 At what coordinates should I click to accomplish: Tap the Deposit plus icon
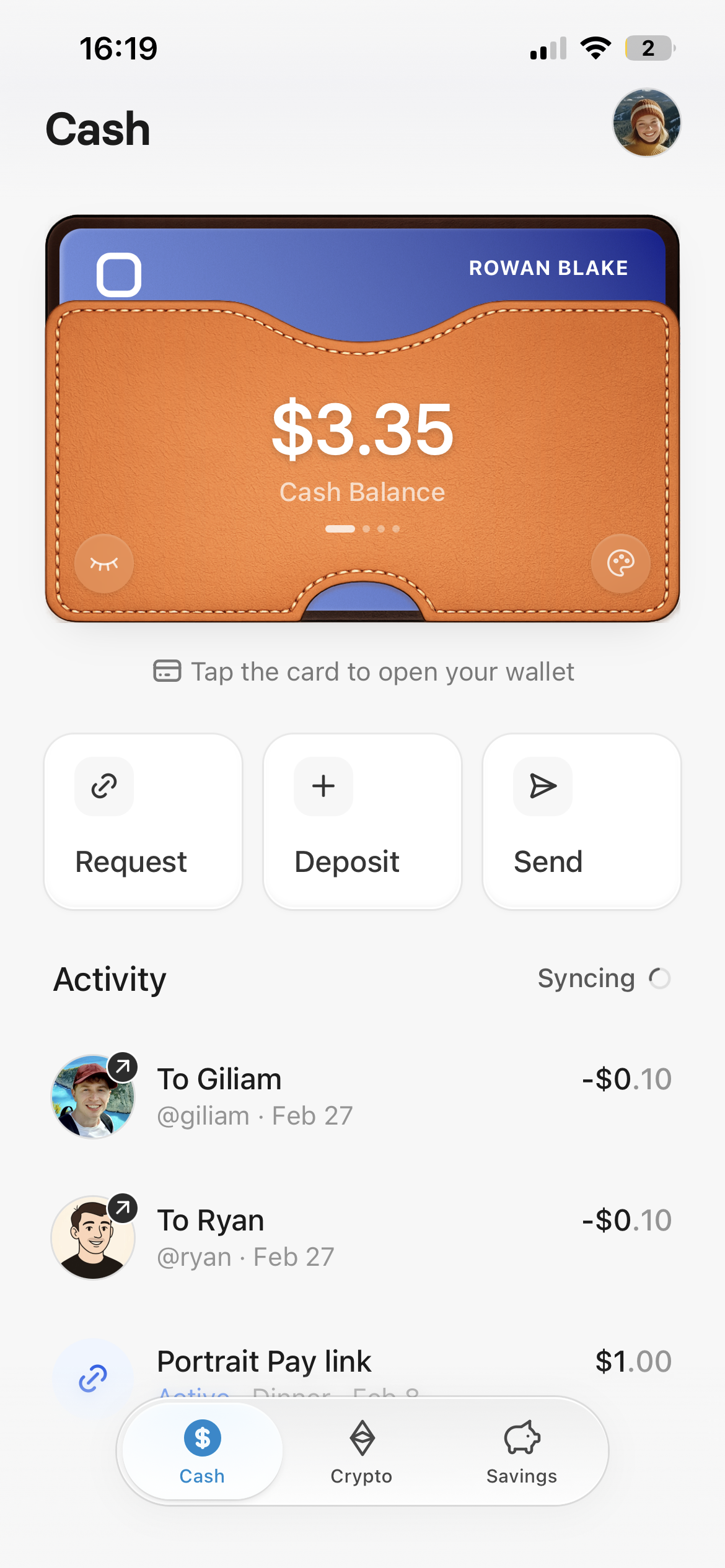pos(323,786)
